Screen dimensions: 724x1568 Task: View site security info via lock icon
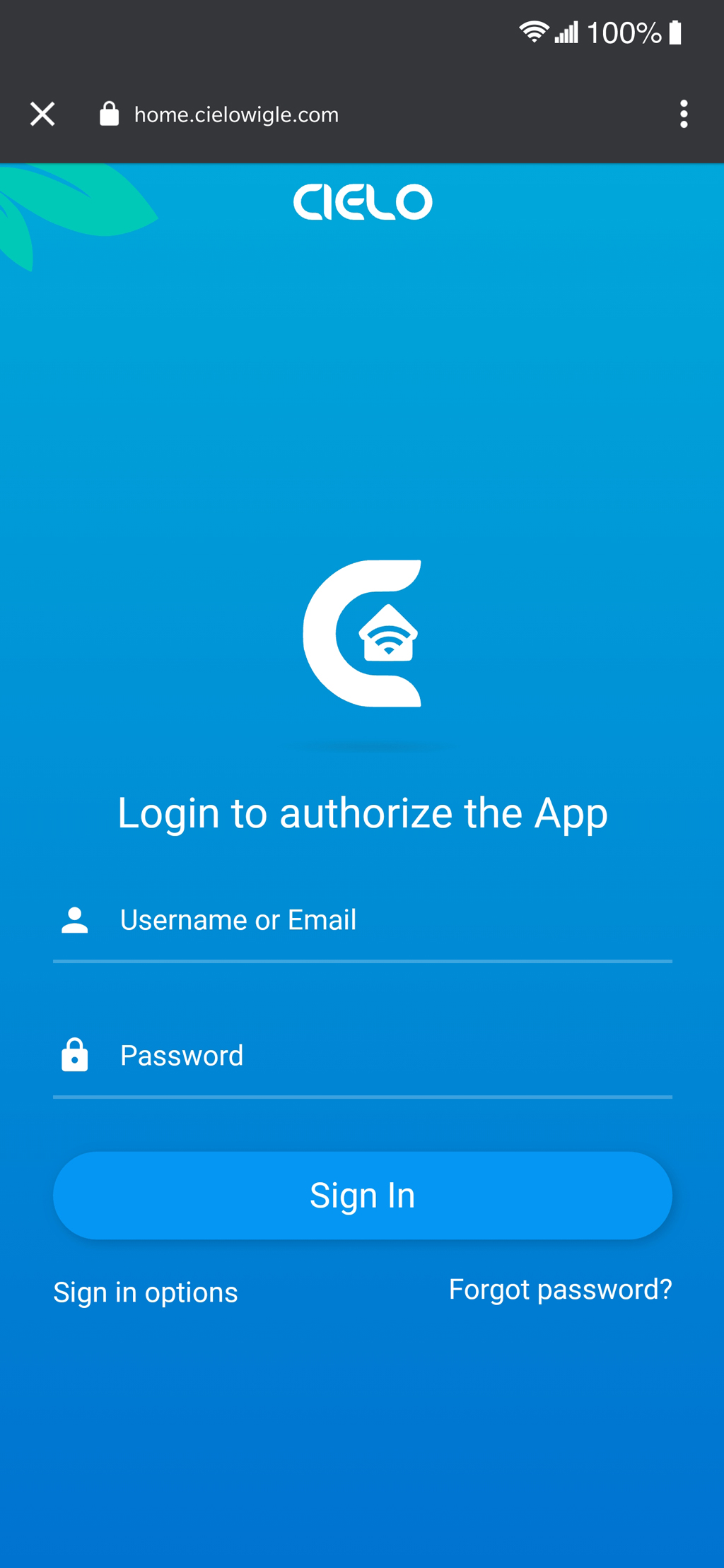point(109,114)
